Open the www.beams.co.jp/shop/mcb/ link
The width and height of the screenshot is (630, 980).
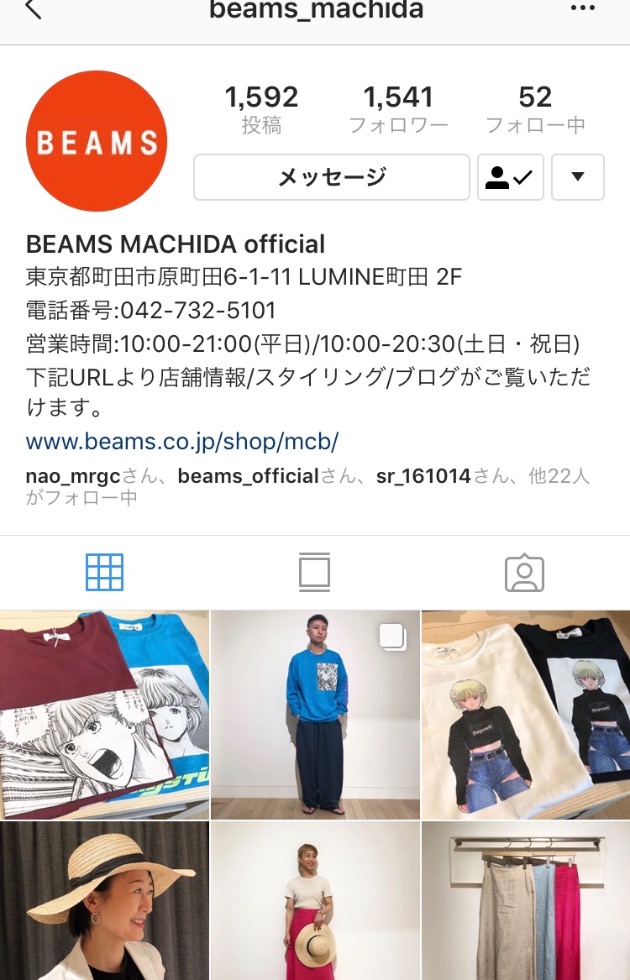182,442
